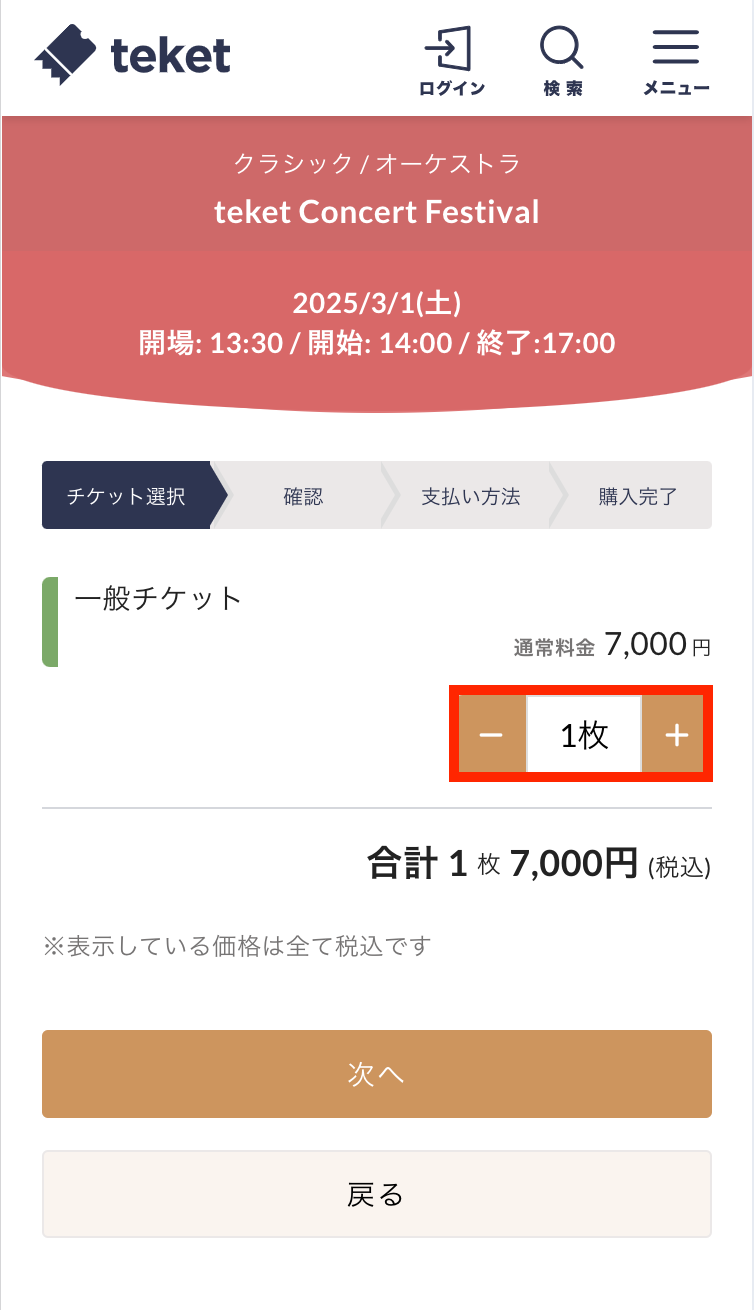Open the teket logo home link
754x1310 pixels.
[132, 55]
